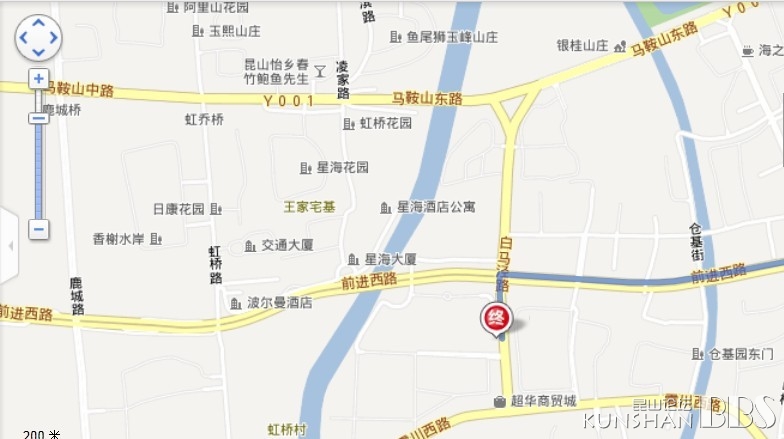
Task: Pan the map downward with the down arrow
Action: click(38, 52)
